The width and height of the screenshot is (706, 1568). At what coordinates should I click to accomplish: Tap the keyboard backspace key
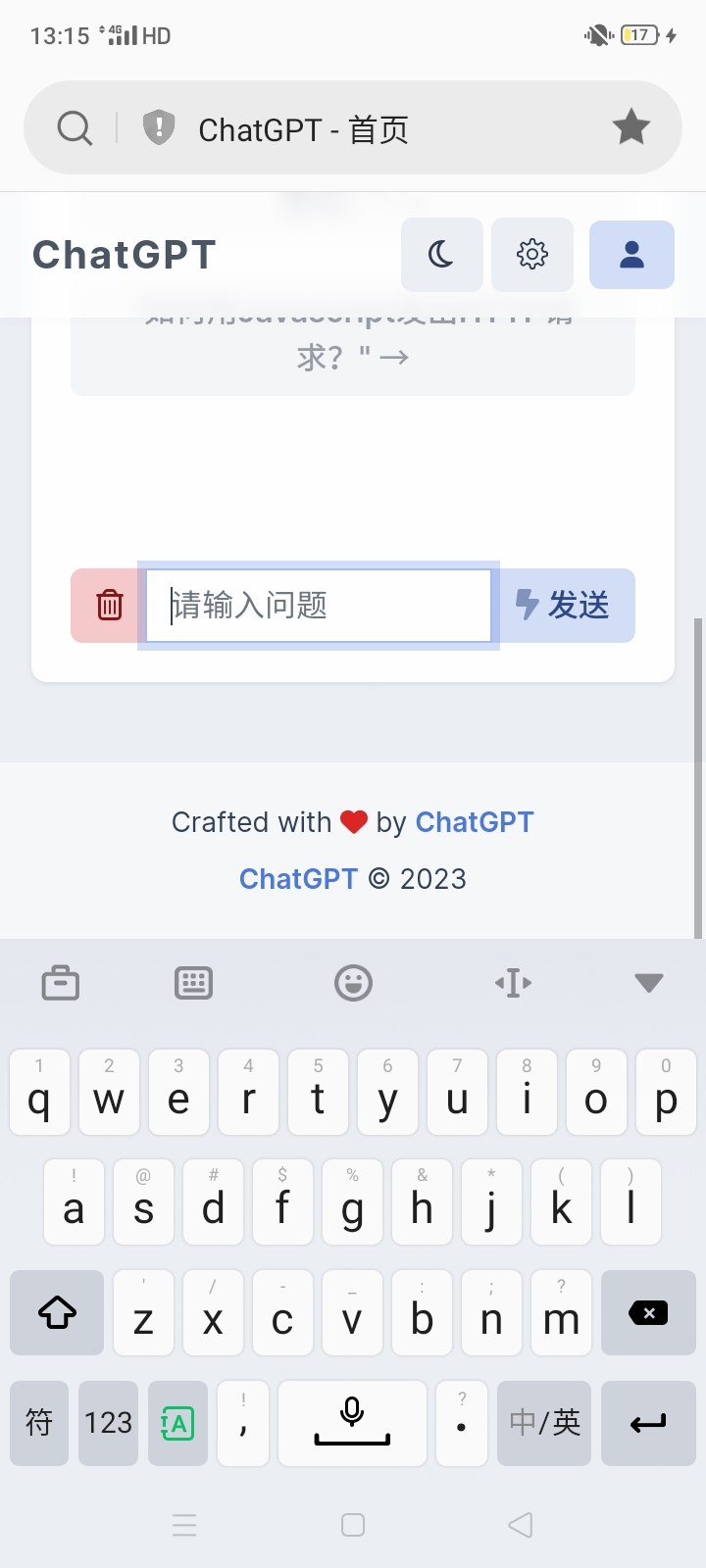click(x=648, y=1313)
